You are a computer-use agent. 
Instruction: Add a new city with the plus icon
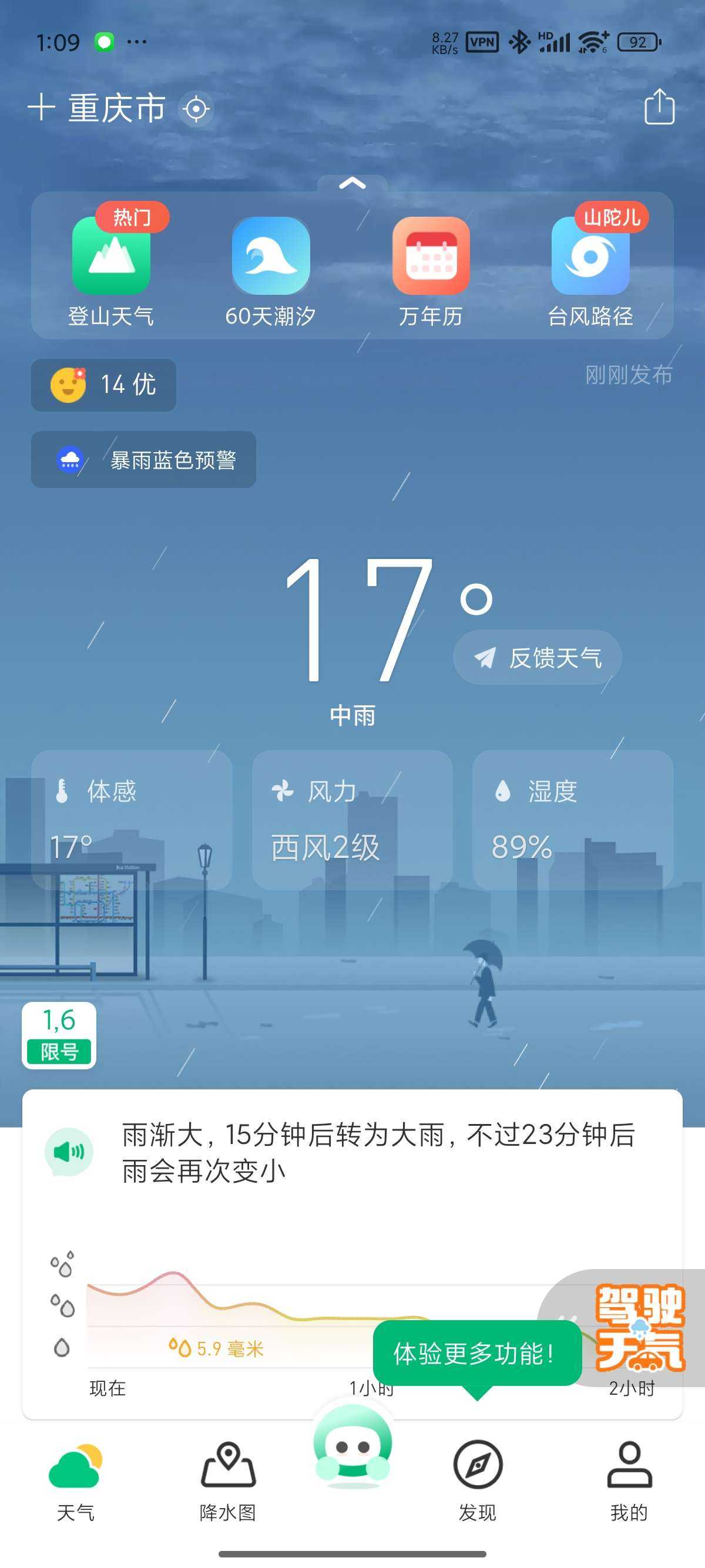[41, 107]
